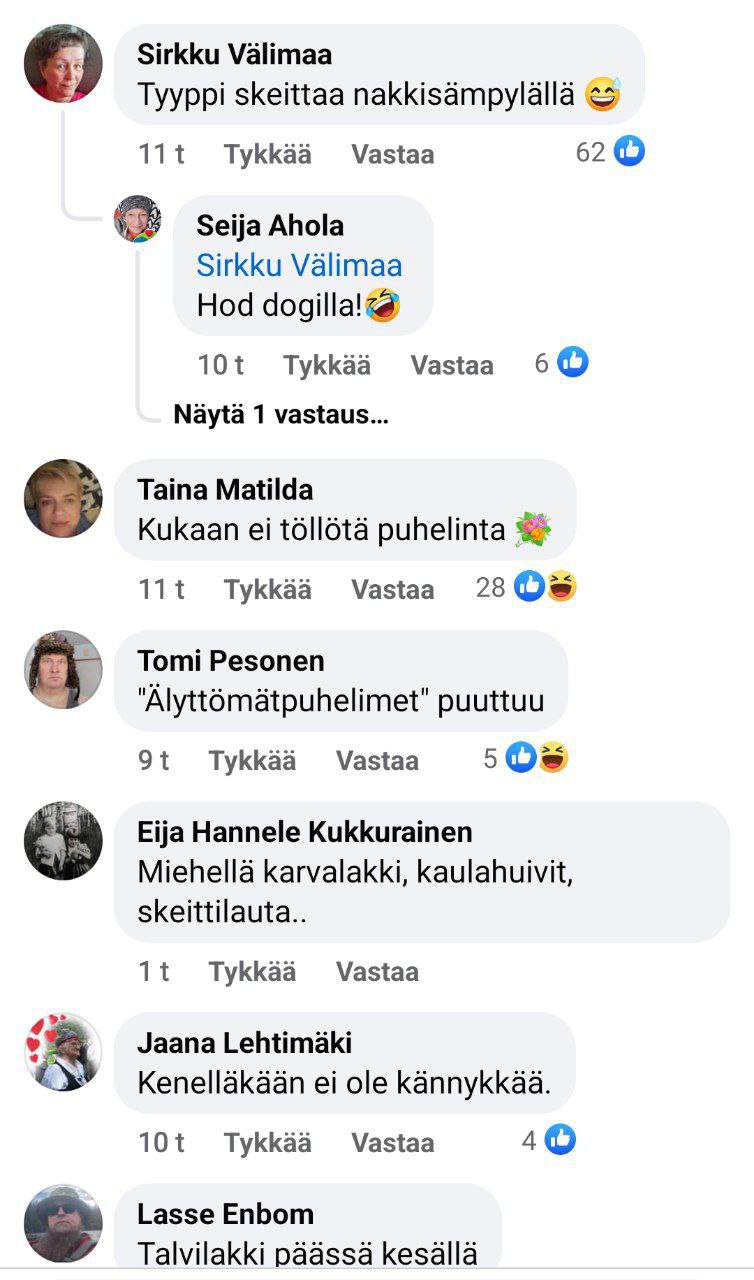This screenshot has height=1280, width=754.
Task: Expand 'Näytä 1 vastaus' replies
Action: [x=280, y=415]
